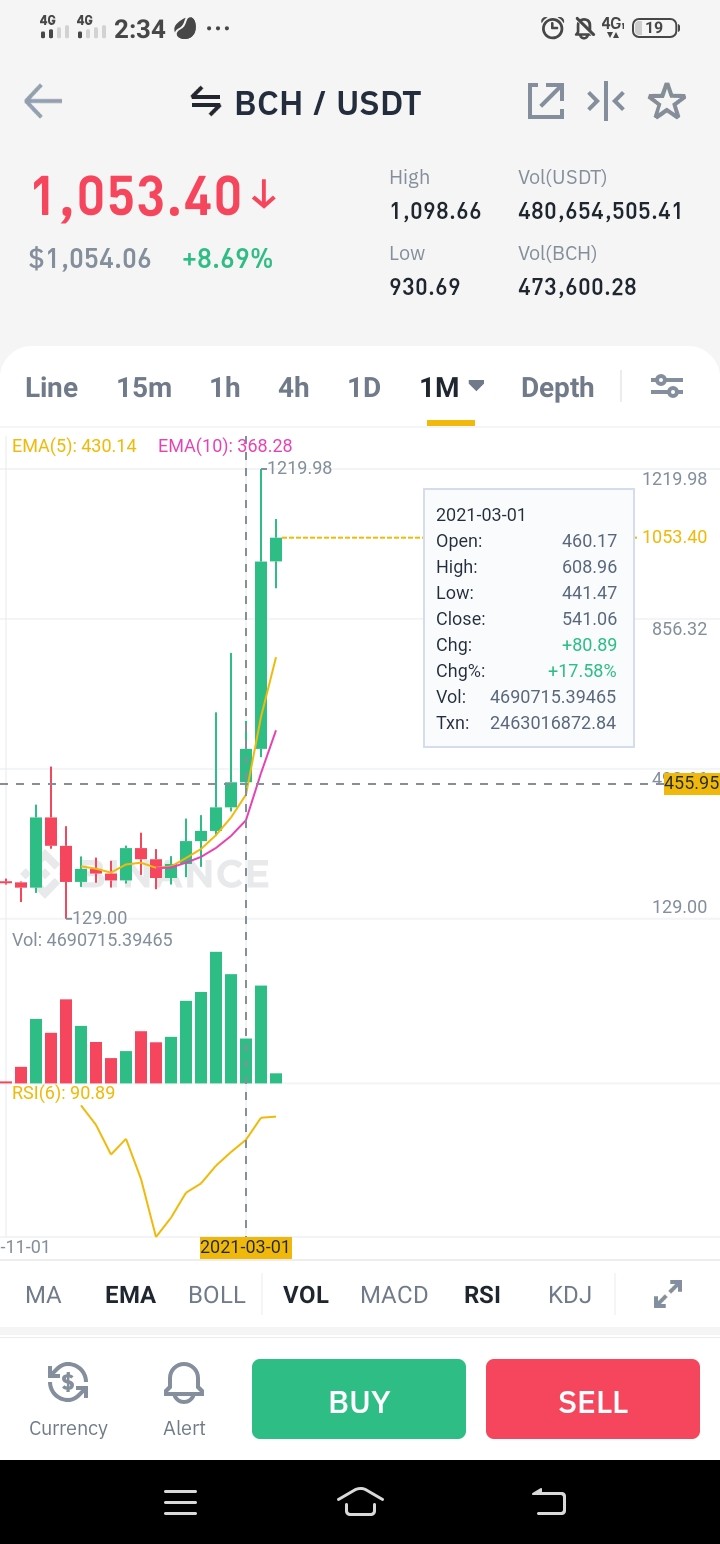The height and width of the screenshot is (1544, 720).
Task: Open chart settings sliders icon
Action: pyautogui.click(x=667, y=386)
